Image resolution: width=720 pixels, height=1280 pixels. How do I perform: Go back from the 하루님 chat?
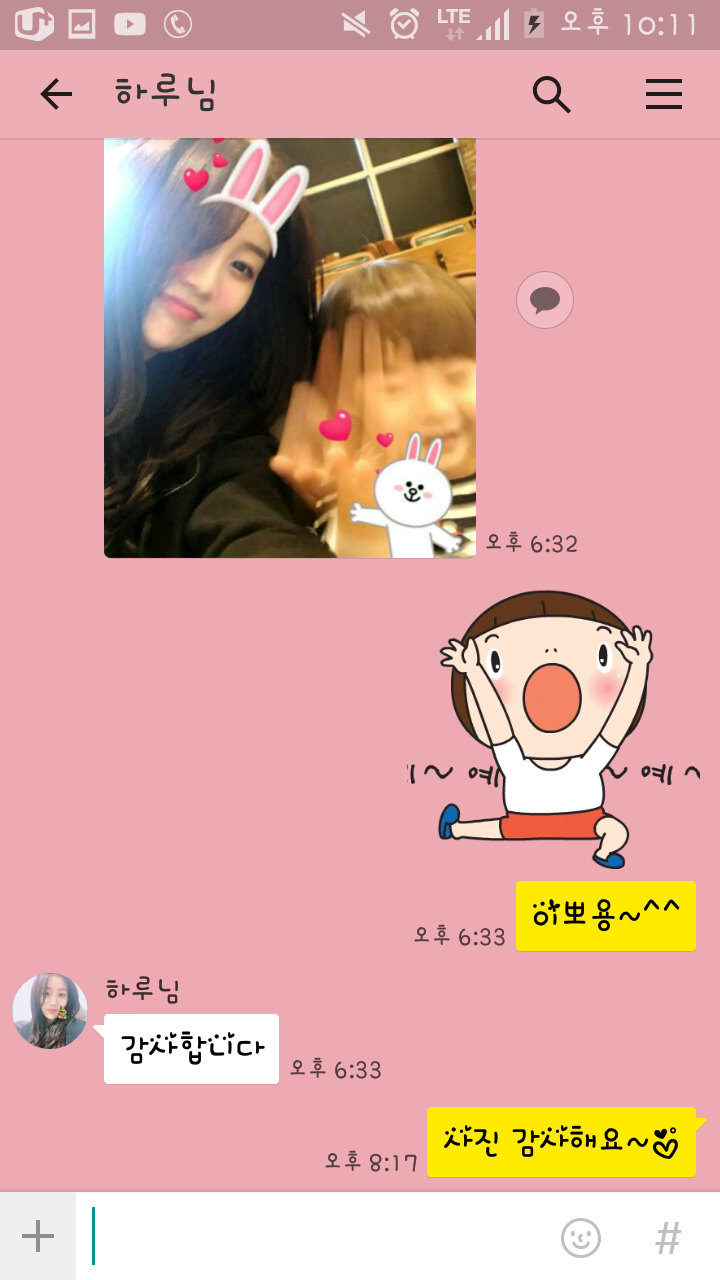(x=56, y=95)
